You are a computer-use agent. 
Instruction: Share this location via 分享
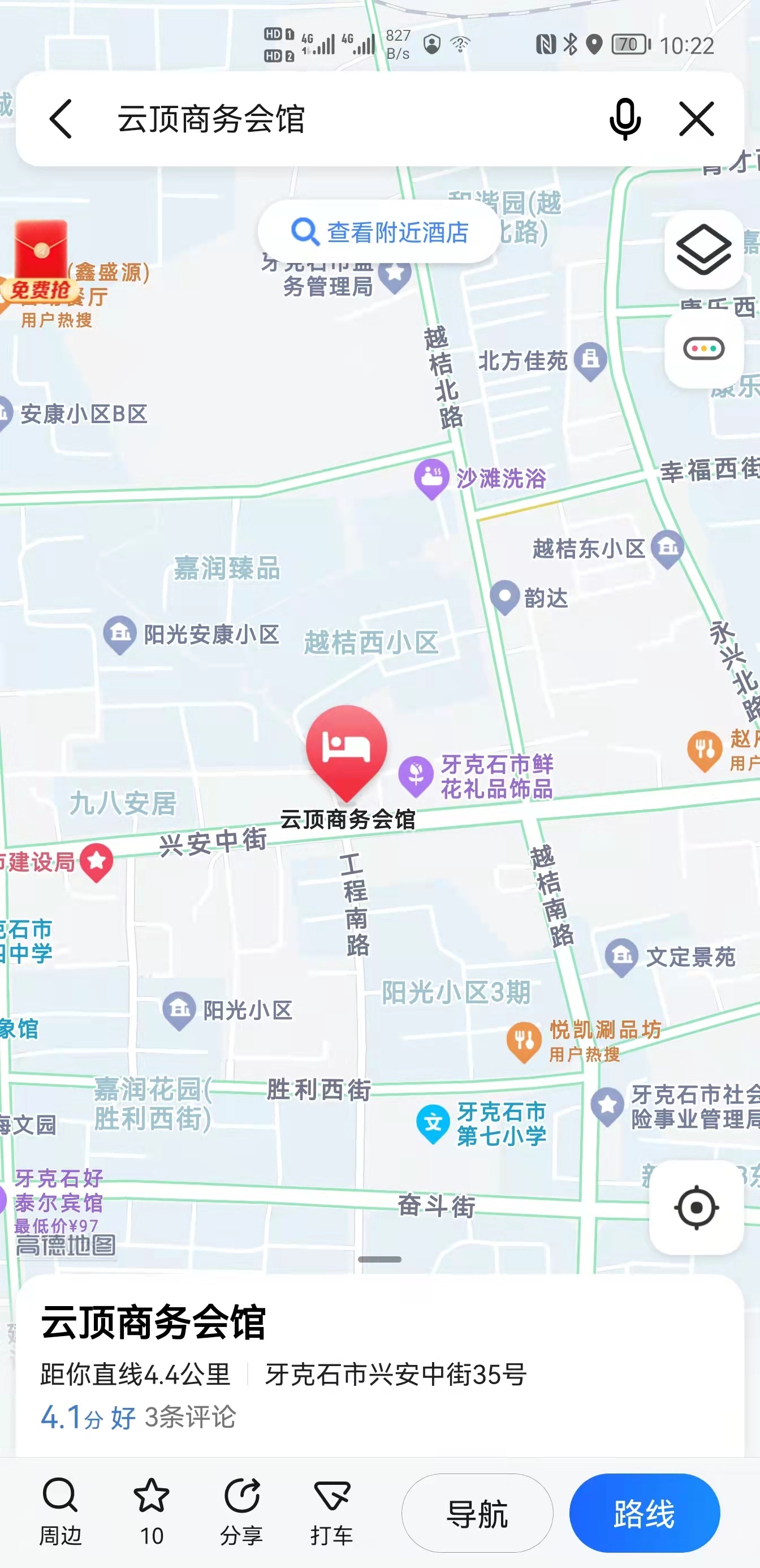click(x=241, y=1512)
